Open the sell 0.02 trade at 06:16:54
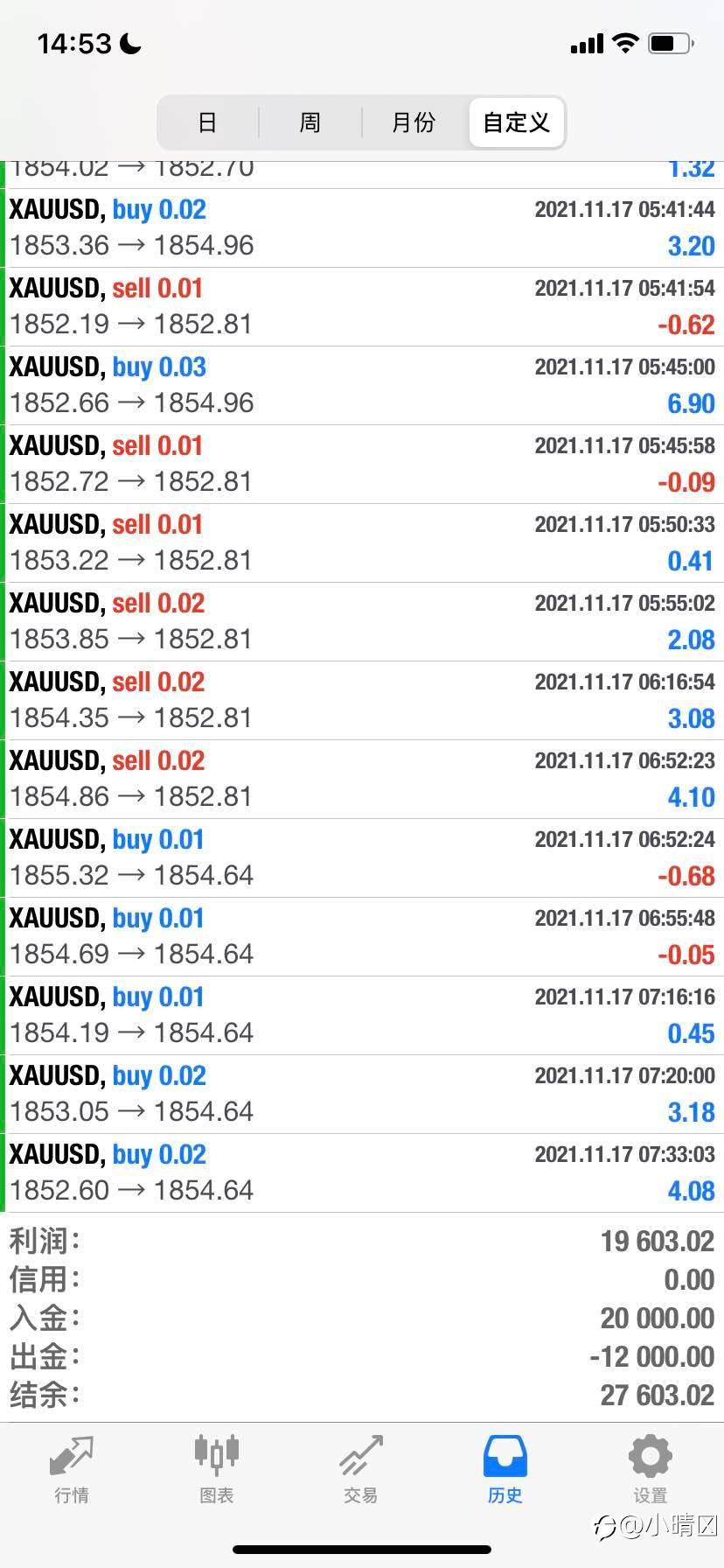Viewport: 724px width, 1568px height. pyautogui.click(x=362, y=701)
